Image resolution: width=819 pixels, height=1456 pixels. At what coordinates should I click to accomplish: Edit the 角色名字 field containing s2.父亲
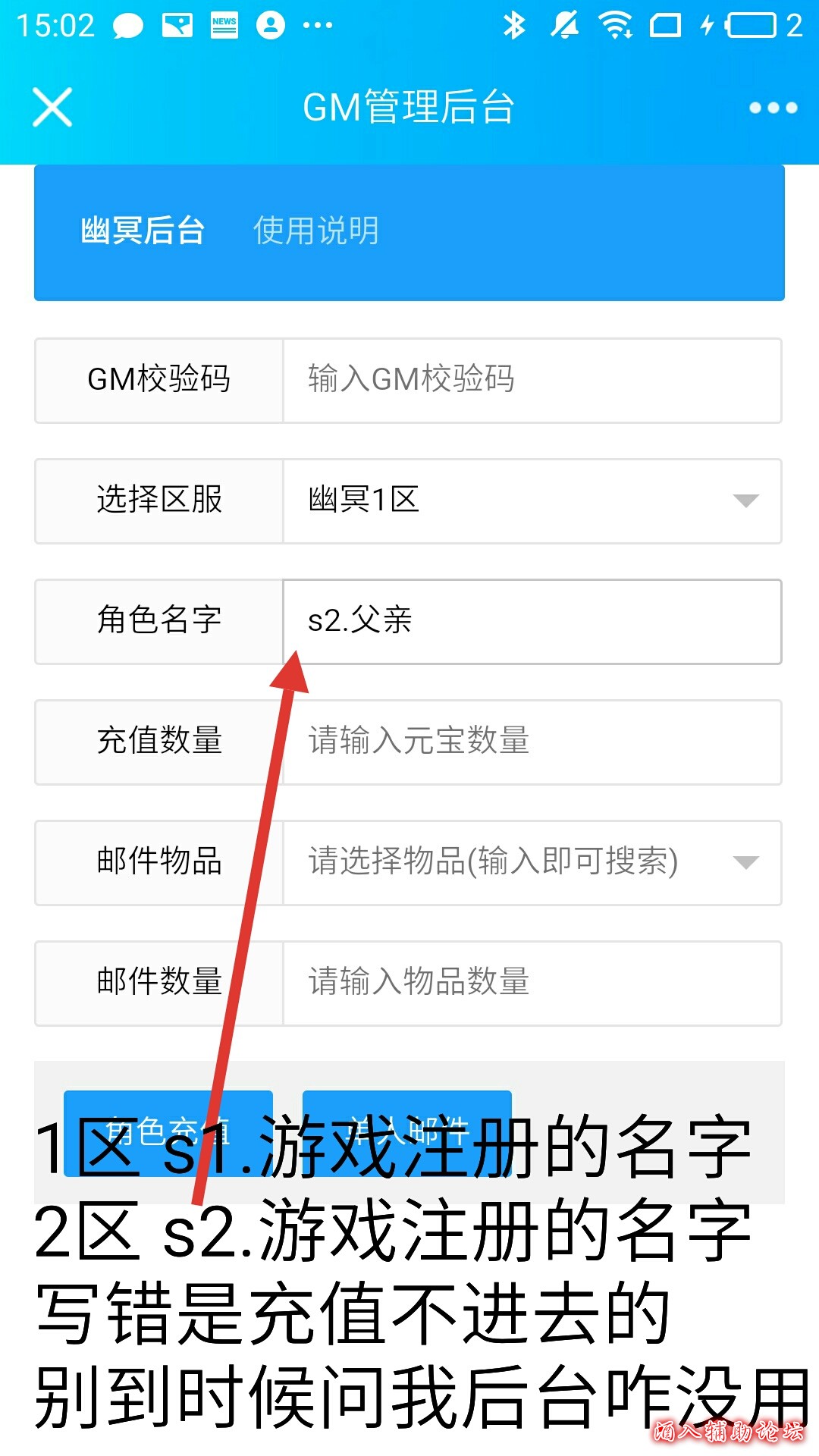click(531, 621)
